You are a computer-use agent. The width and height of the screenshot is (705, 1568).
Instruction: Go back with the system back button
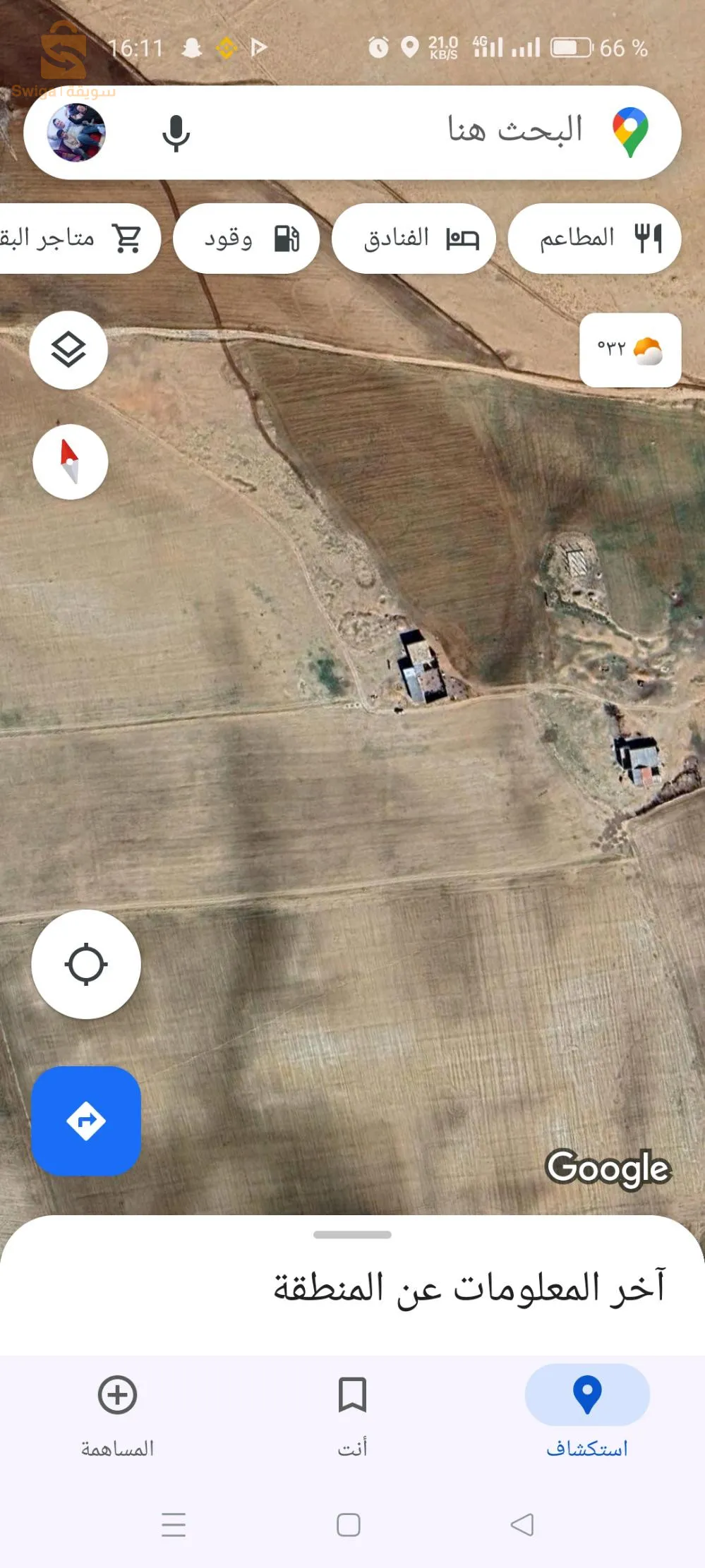click(522, 1524)
